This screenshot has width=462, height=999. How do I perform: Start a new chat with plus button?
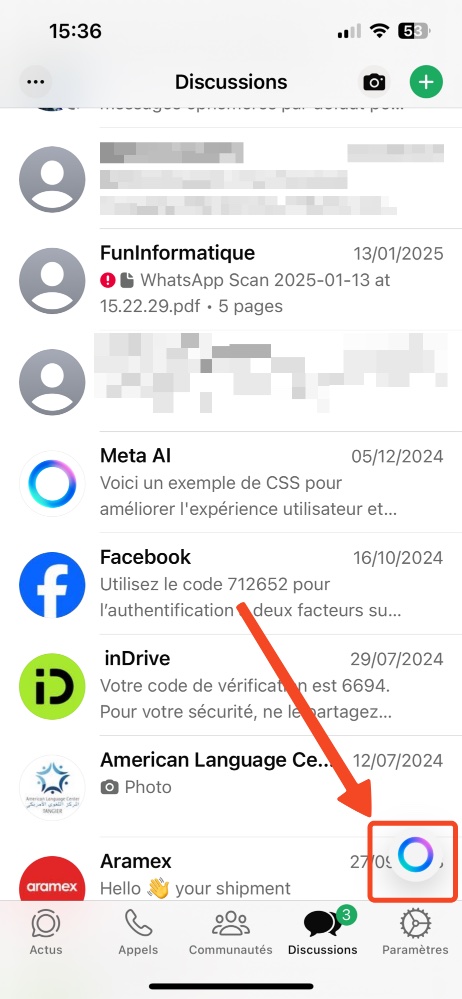point(426,82)
